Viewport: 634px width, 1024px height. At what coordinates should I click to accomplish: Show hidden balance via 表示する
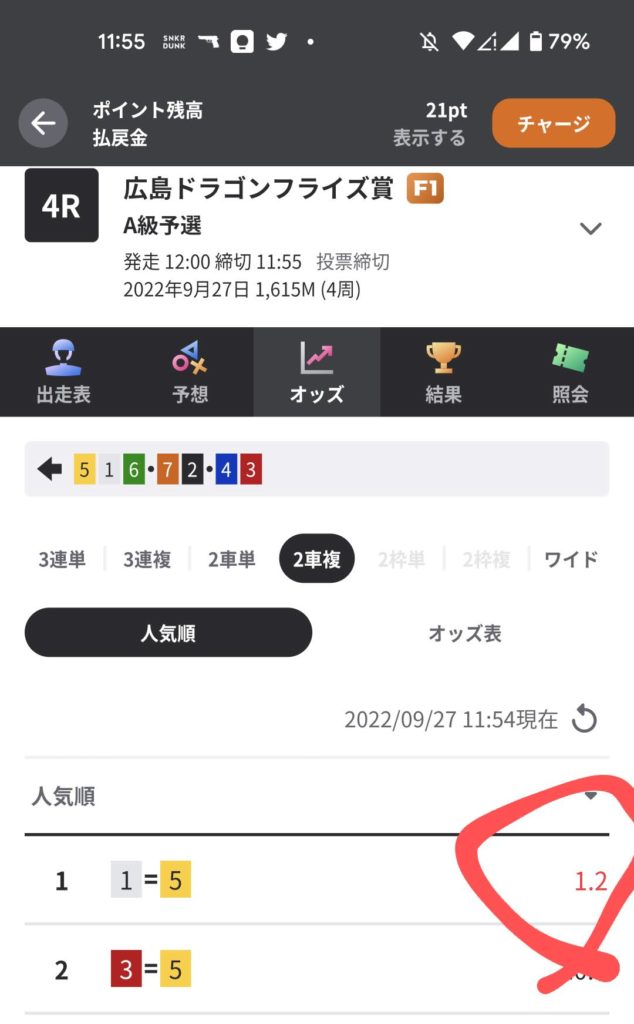click(x=429, y=138)
